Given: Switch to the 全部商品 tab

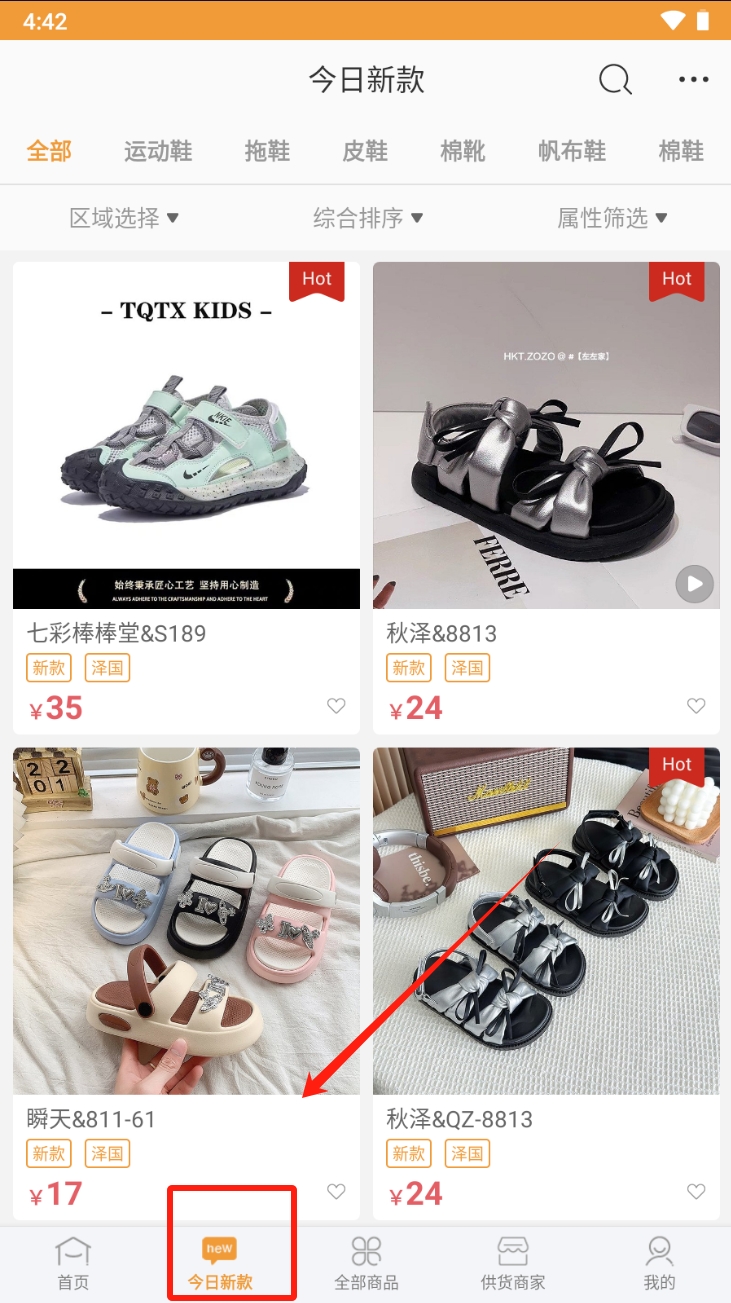Looking at the screenshot, I should (x=366, y=1263).
